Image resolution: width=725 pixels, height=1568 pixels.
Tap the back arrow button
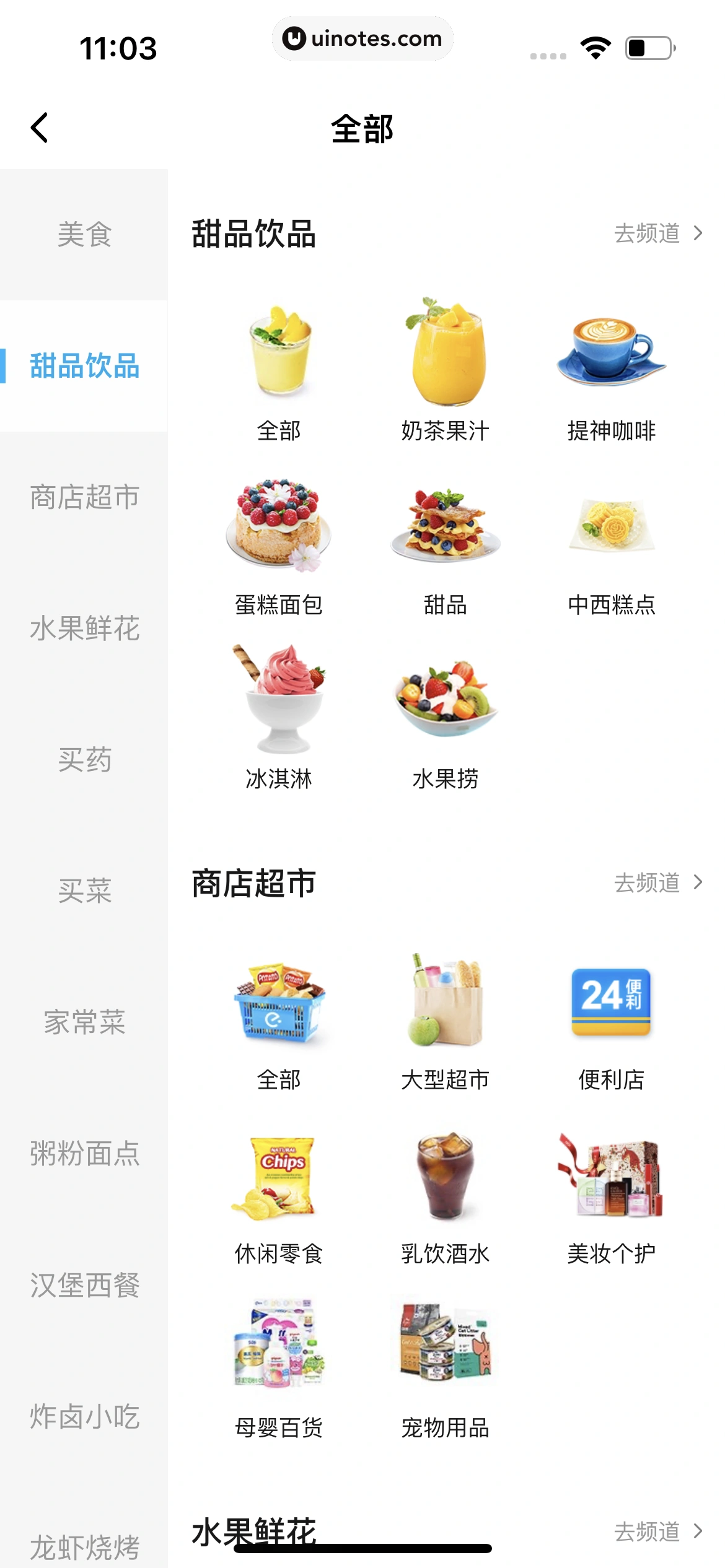[39, 129]
